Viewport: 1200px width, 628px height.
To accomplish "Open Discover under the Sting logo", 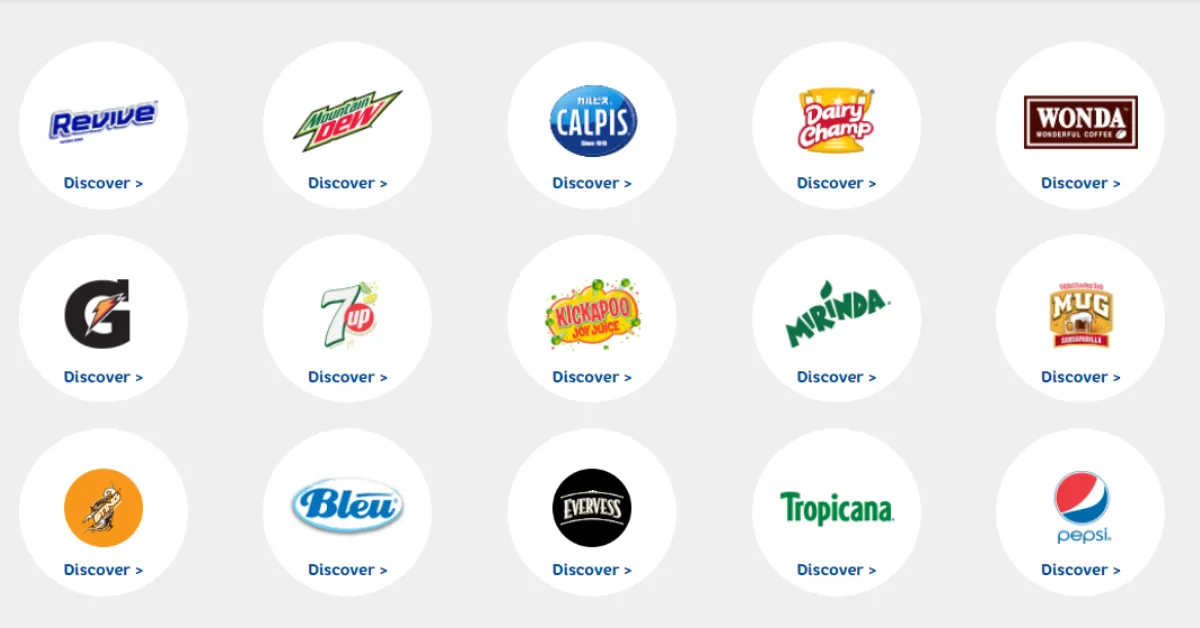I will point(103,570).
